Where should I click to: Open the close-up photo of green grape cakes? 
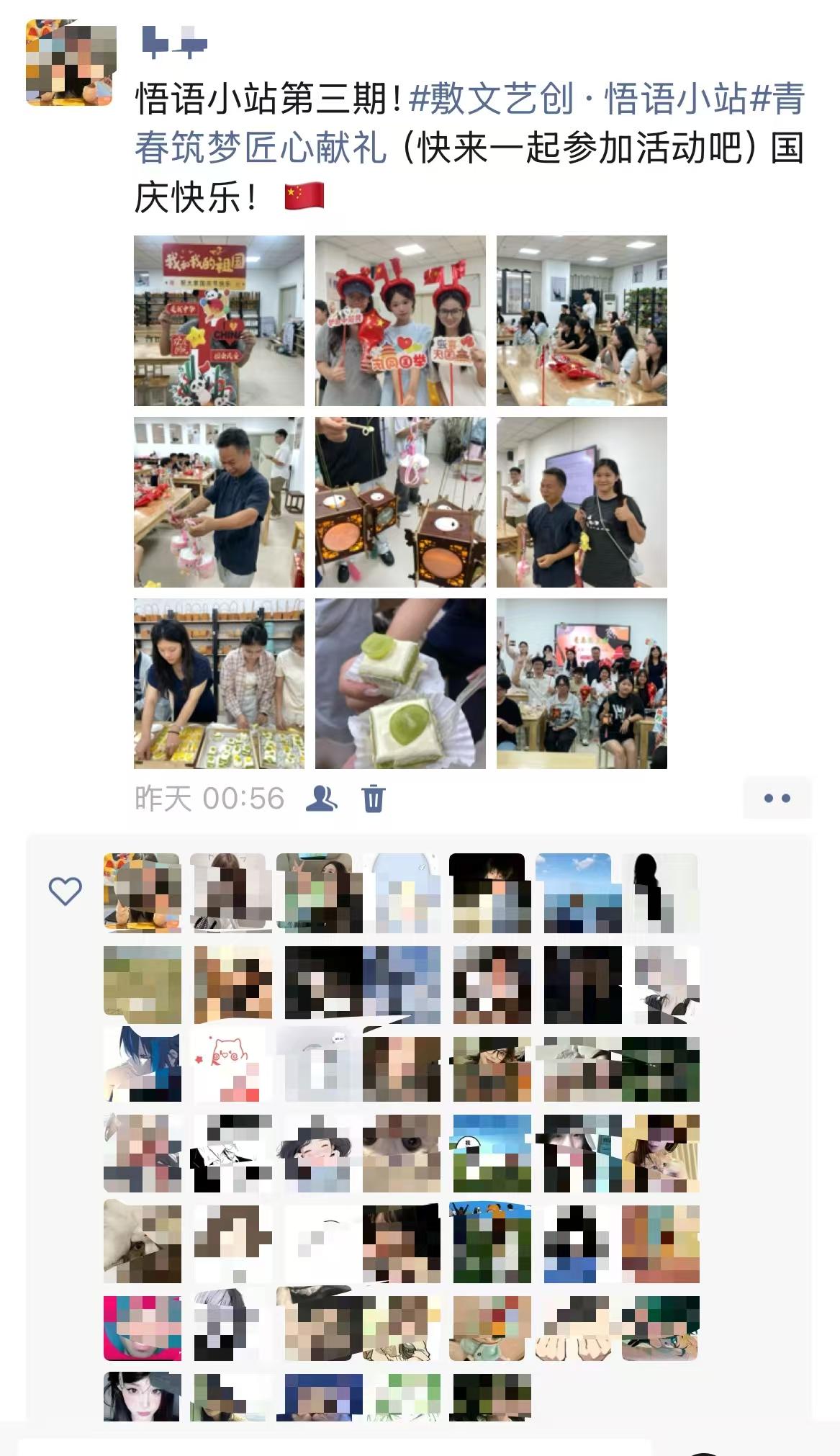(x=400, y=684)
